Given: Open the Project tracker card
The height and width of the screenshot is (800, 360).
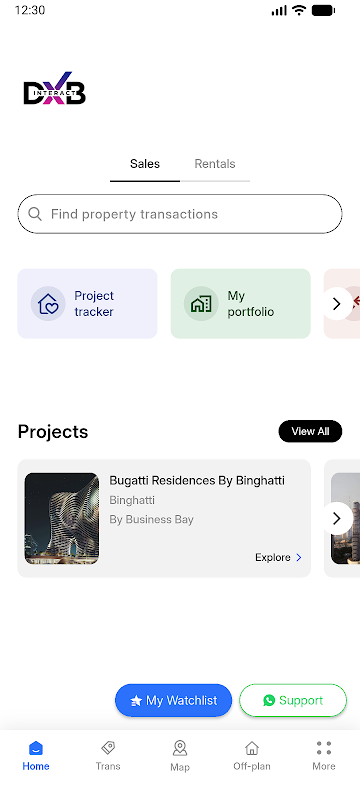Looking at the screenshot, I should tap(87, 304).
